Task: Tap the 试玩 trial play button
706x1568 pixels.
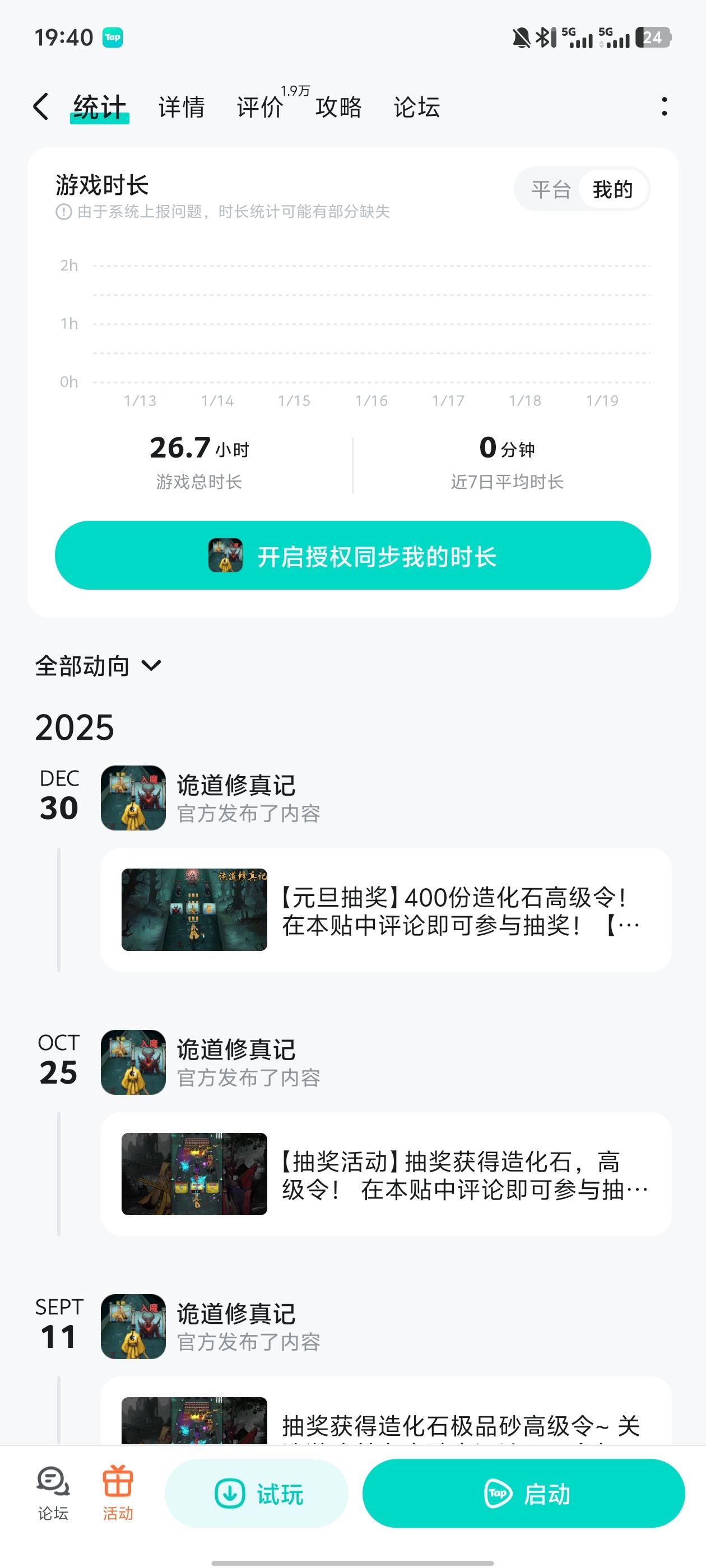Action: [x=257, y=1493]
